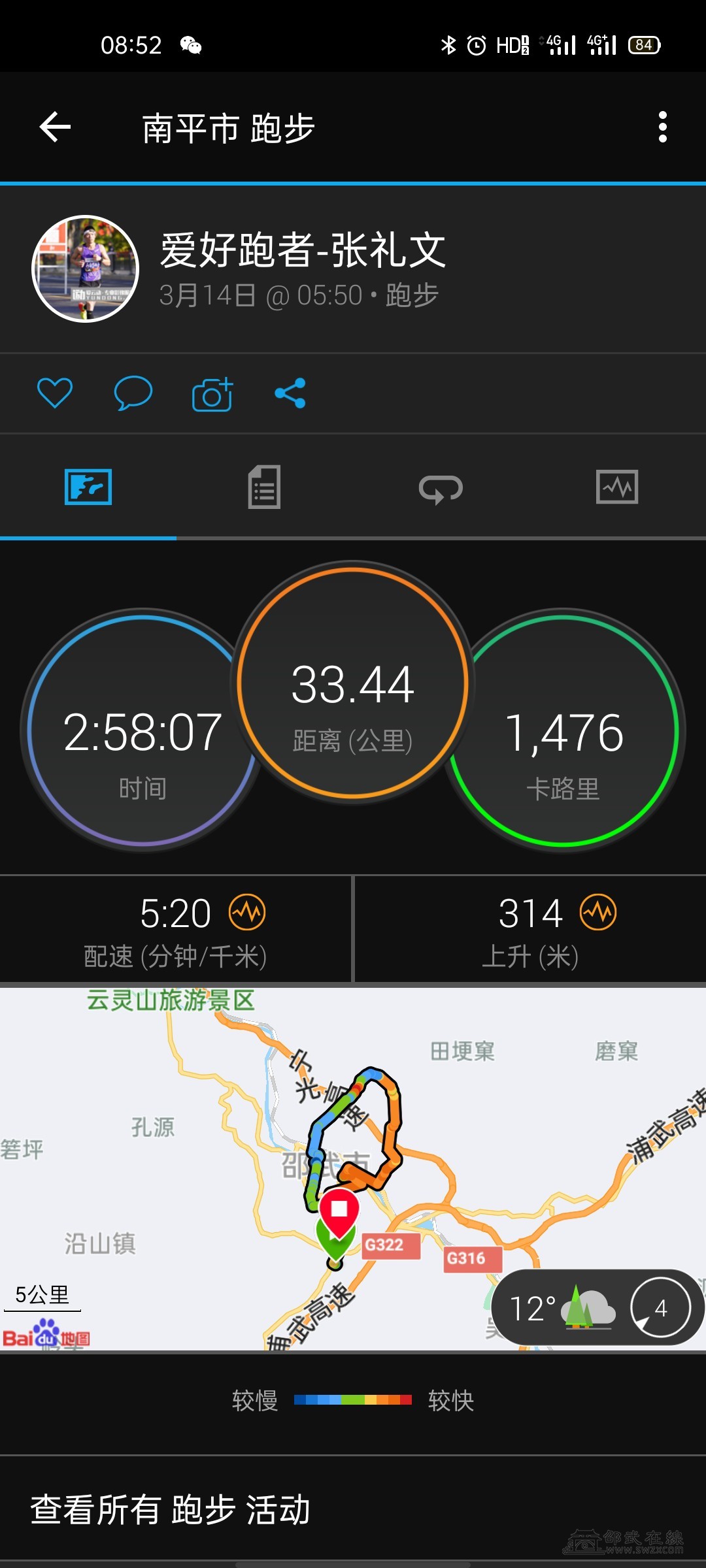This screenshot has width=706, height=1568.
Task: Open the elevation chart icon beside 314
Action: tap(598, 912)
